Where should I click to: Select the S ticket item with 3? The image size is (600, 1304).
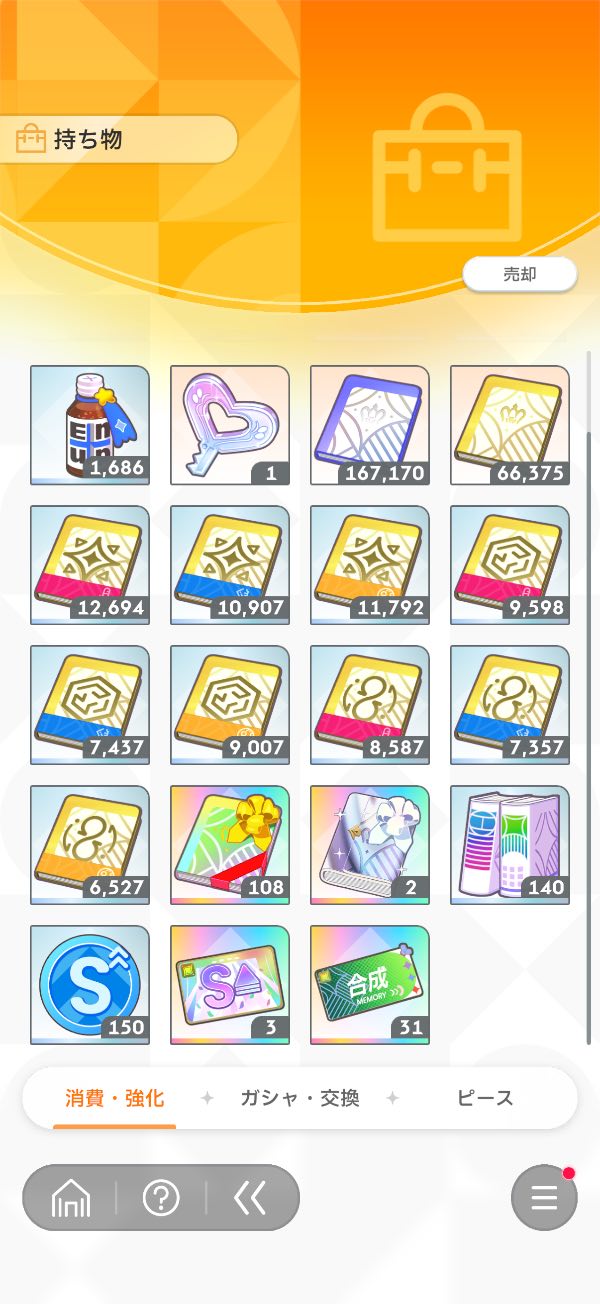230,985
